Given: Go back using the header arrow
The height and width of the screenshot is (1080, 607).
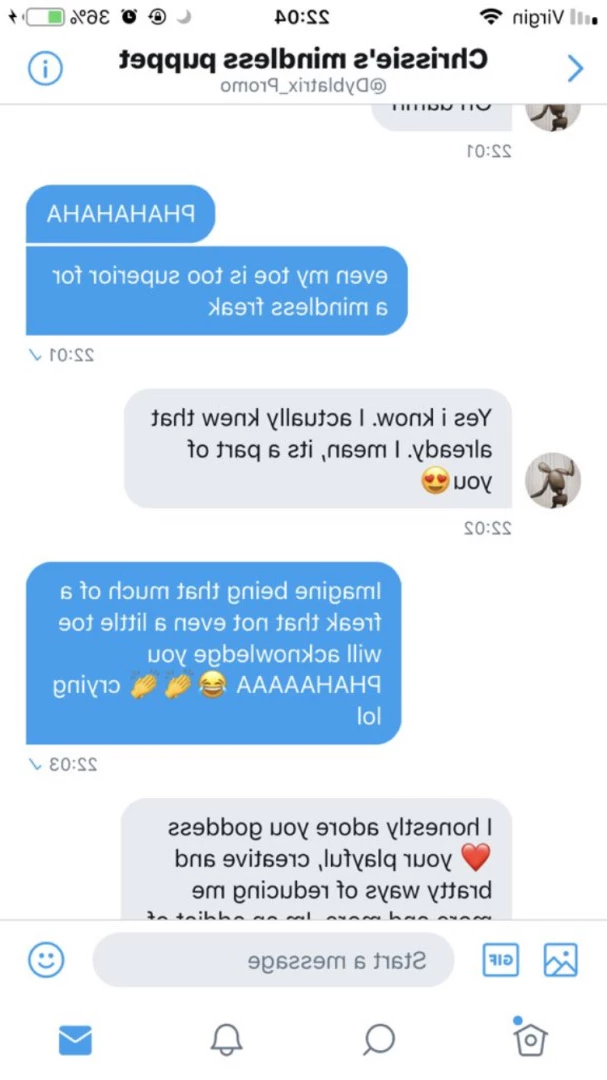Looking at the screenshot, I should 575,68.
